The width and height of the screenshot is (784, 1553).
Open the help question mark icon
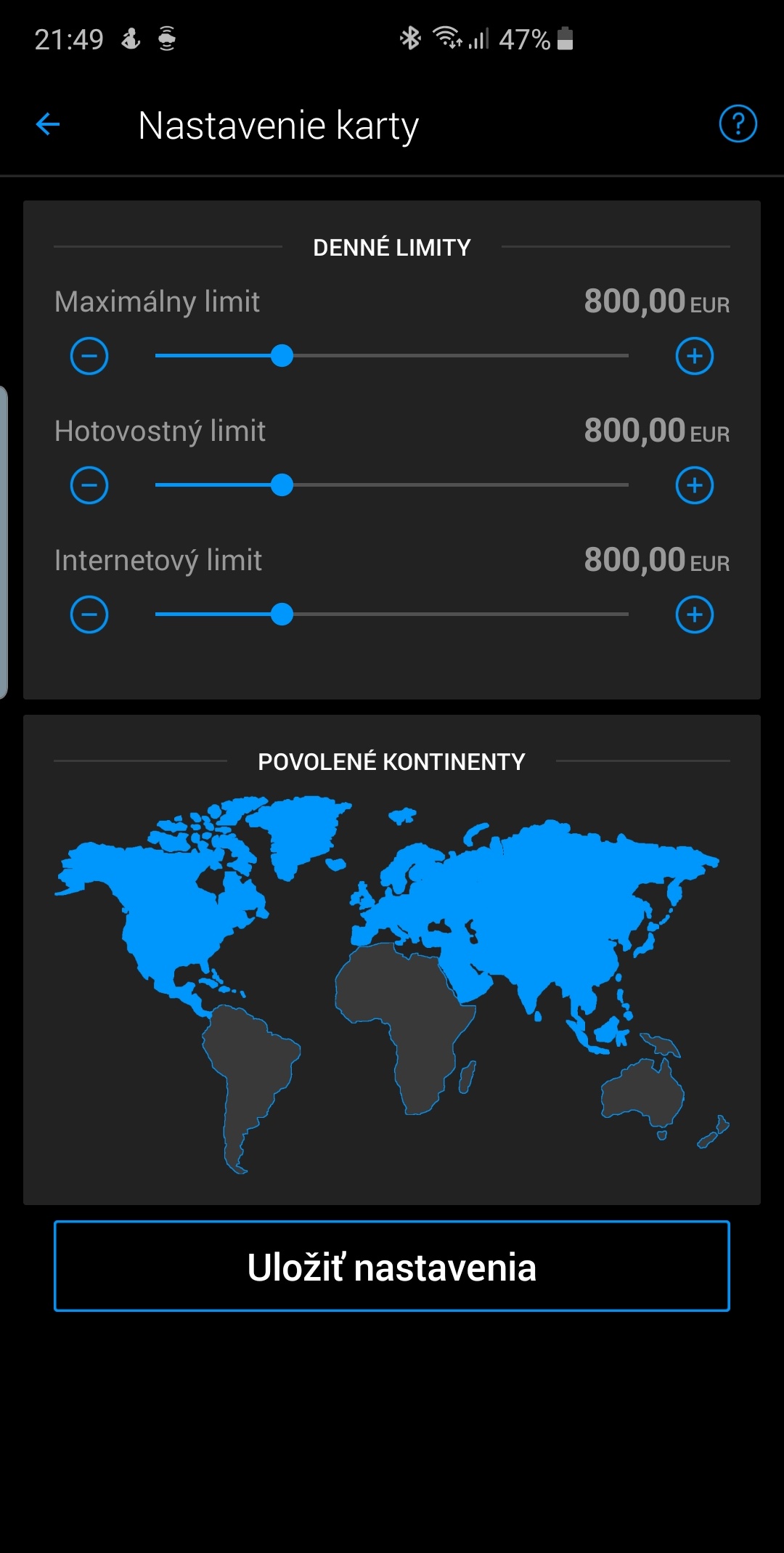pyautogui.click(x=738, y=124)
